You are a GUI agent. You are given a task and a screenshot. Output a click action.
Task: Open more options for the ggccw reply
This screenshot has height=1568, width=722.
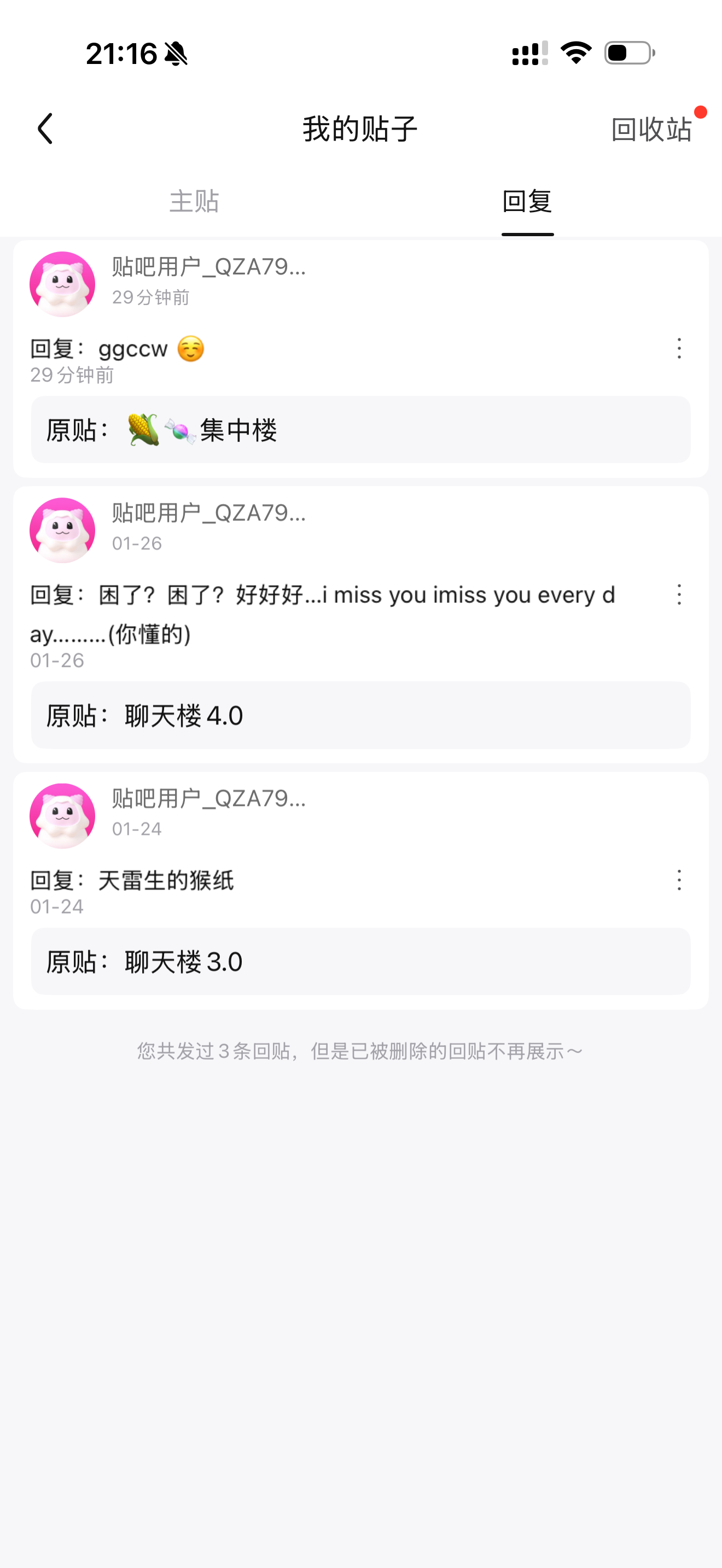click(679, 349)
